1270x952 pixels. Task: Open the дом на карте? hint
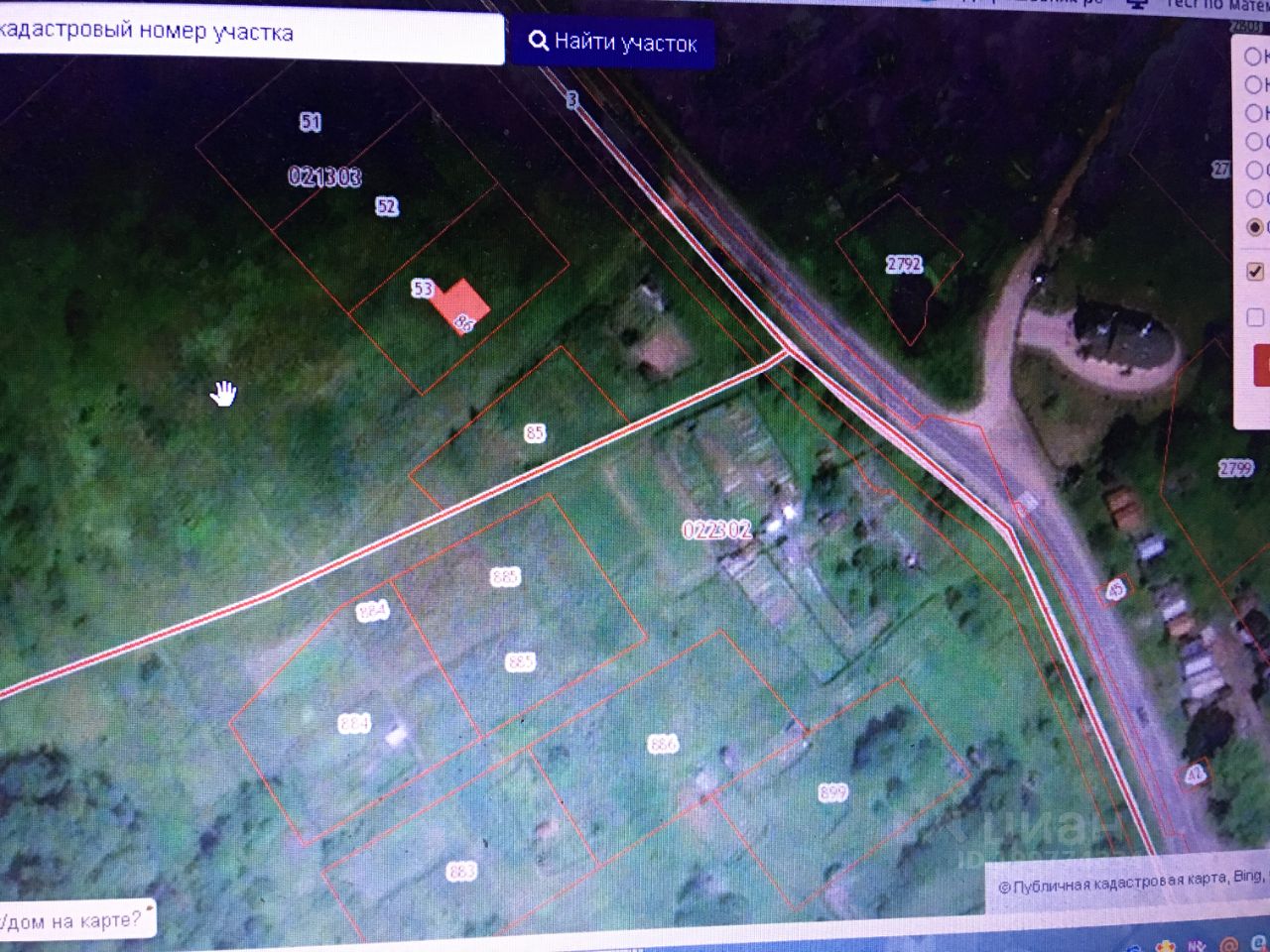[x=75, y=920]
